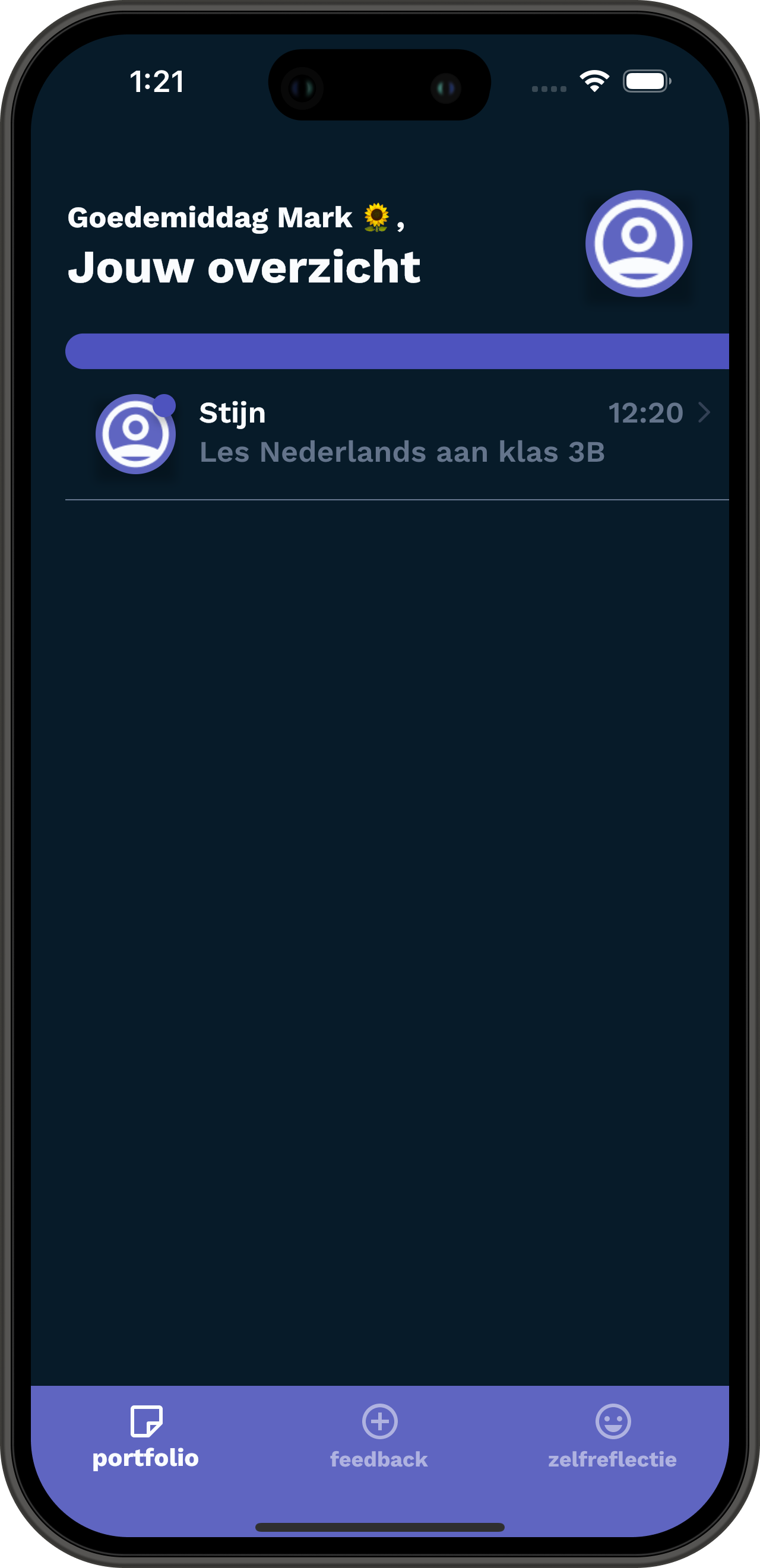Viewport: 760px width, 1568px height.
Task: Open Stijn's Les Nederlands portfolio entry
Action: click(402, 433)
